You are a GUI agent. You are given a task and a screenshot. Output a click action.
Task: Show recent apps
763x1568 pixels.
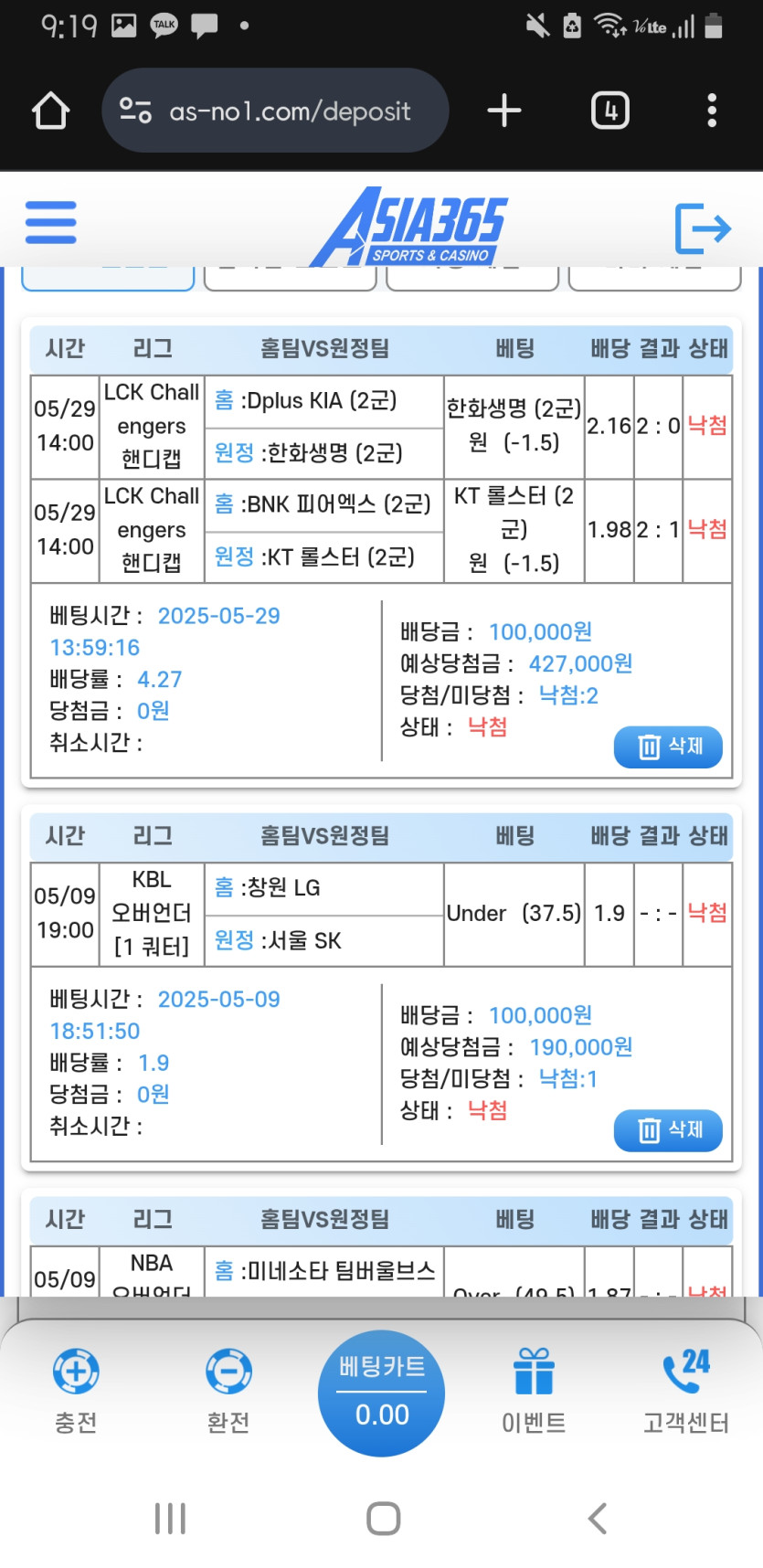click(x=170, y=1518)
